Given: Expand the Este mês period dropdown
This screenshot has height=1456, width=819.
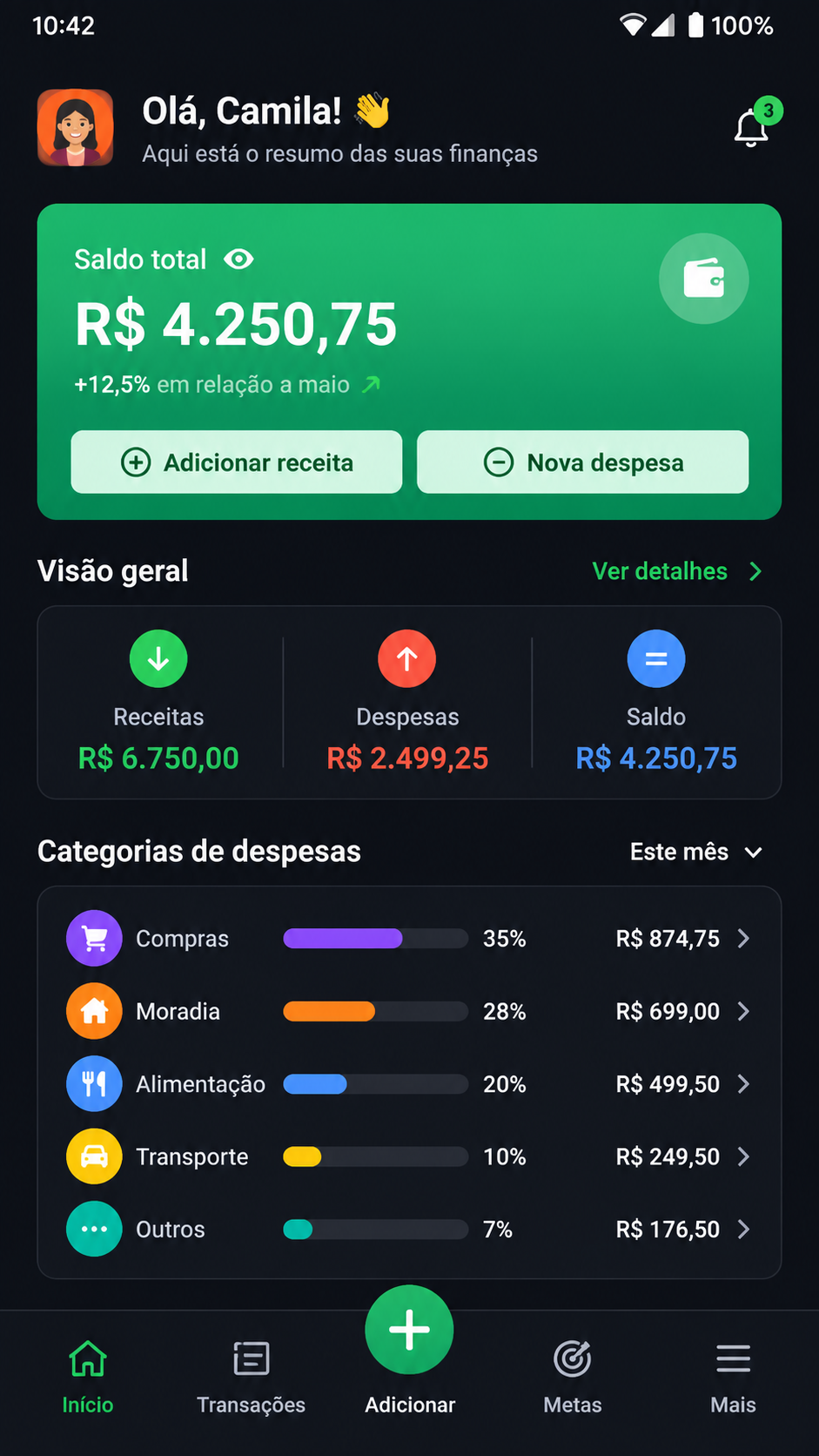Looking at the screenshot, I should coord(696,852).
